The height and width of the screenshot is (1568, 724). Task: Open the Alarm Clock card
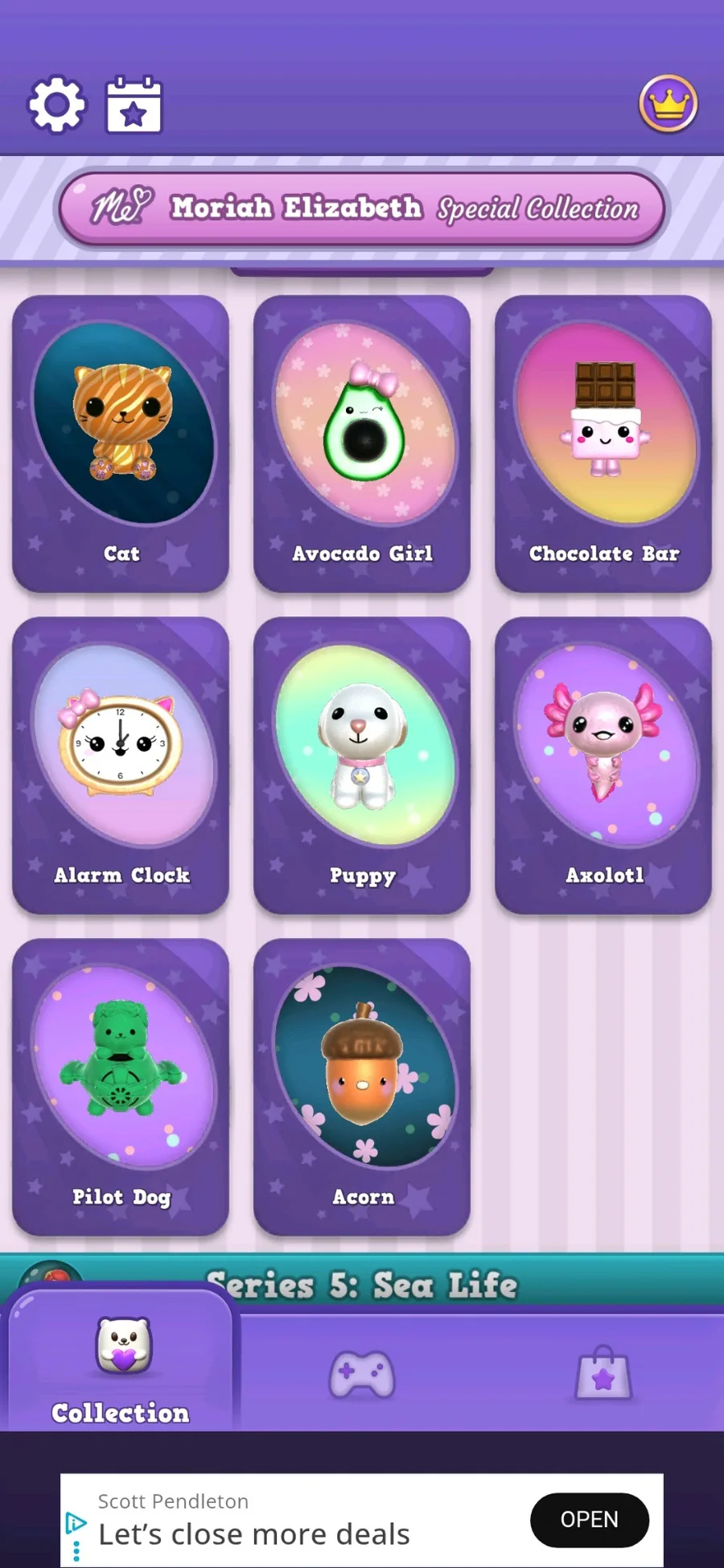(x=121, y=765)
